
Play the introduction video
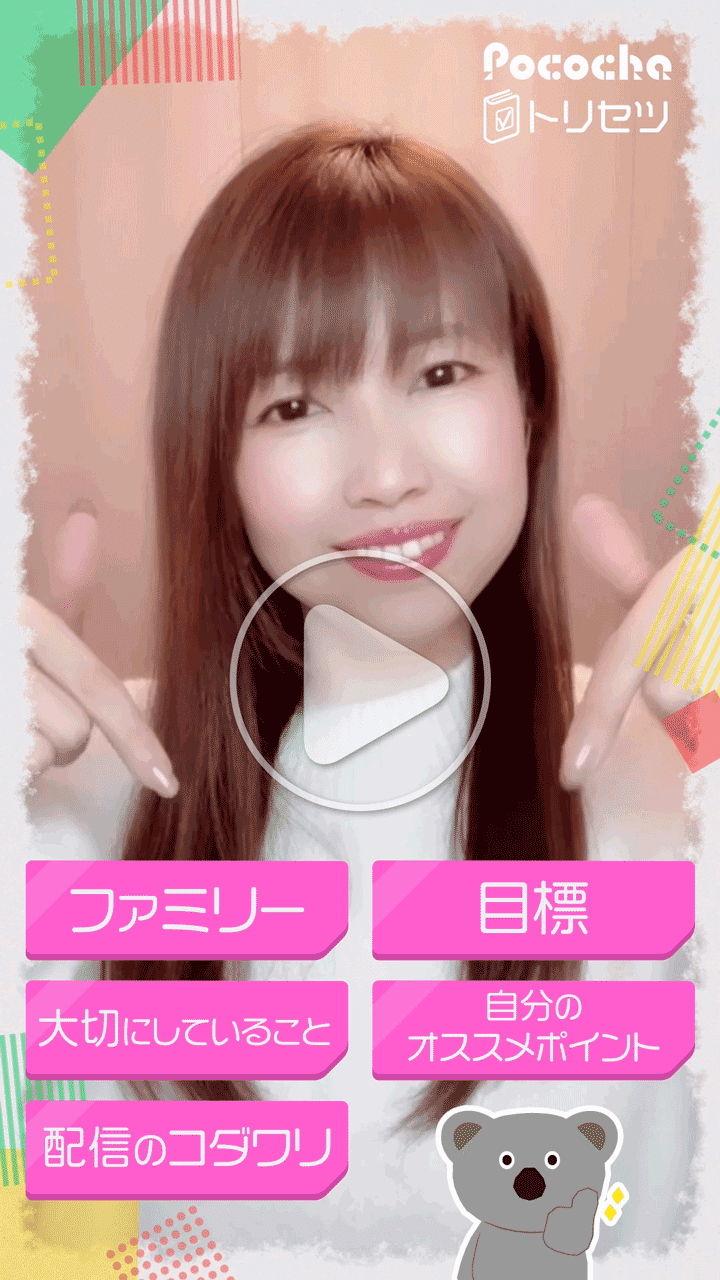click(360, 681)
